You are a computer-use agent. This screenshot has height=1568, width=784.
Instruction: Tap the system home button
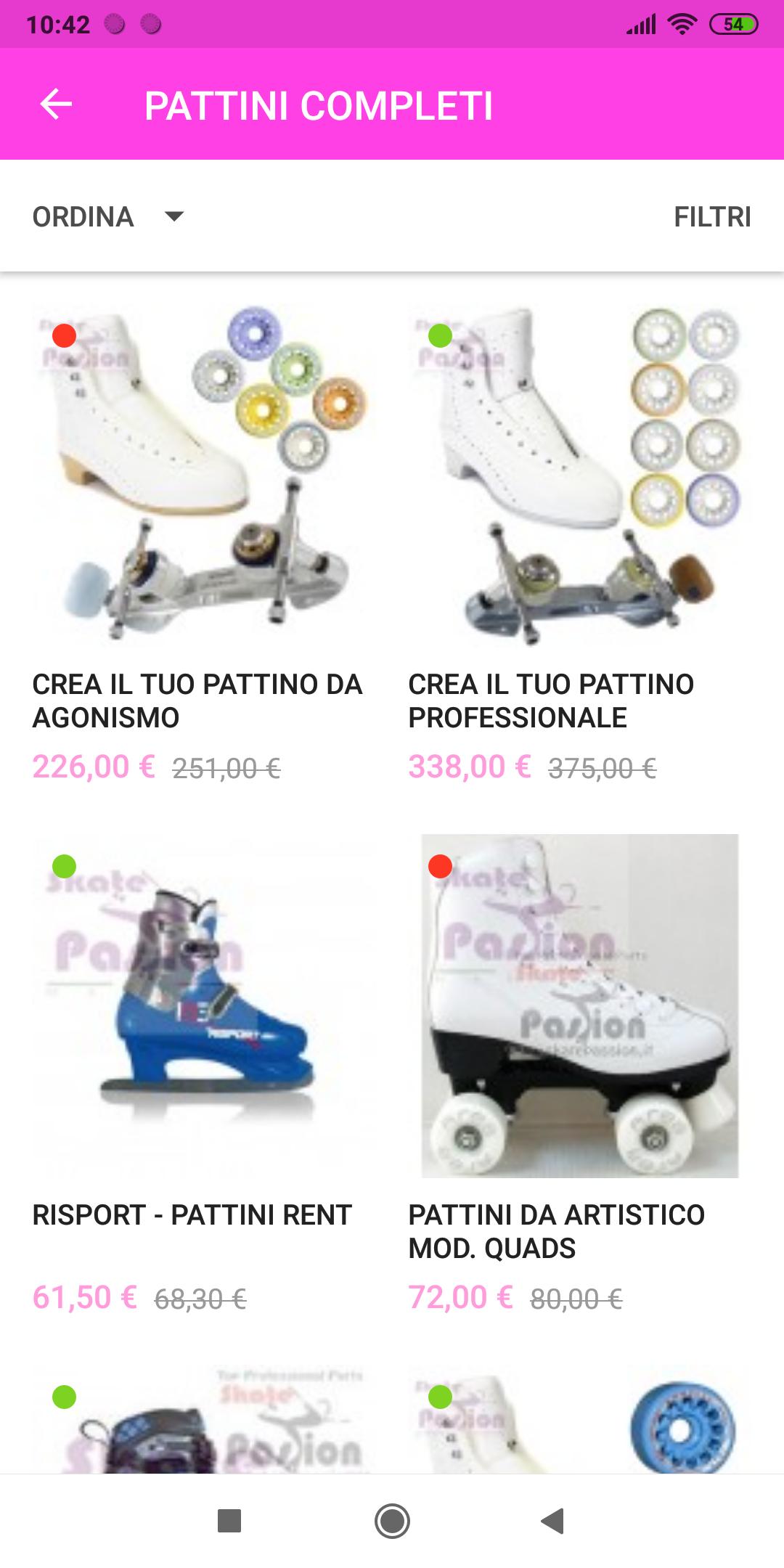click(x=392, y=1520)
